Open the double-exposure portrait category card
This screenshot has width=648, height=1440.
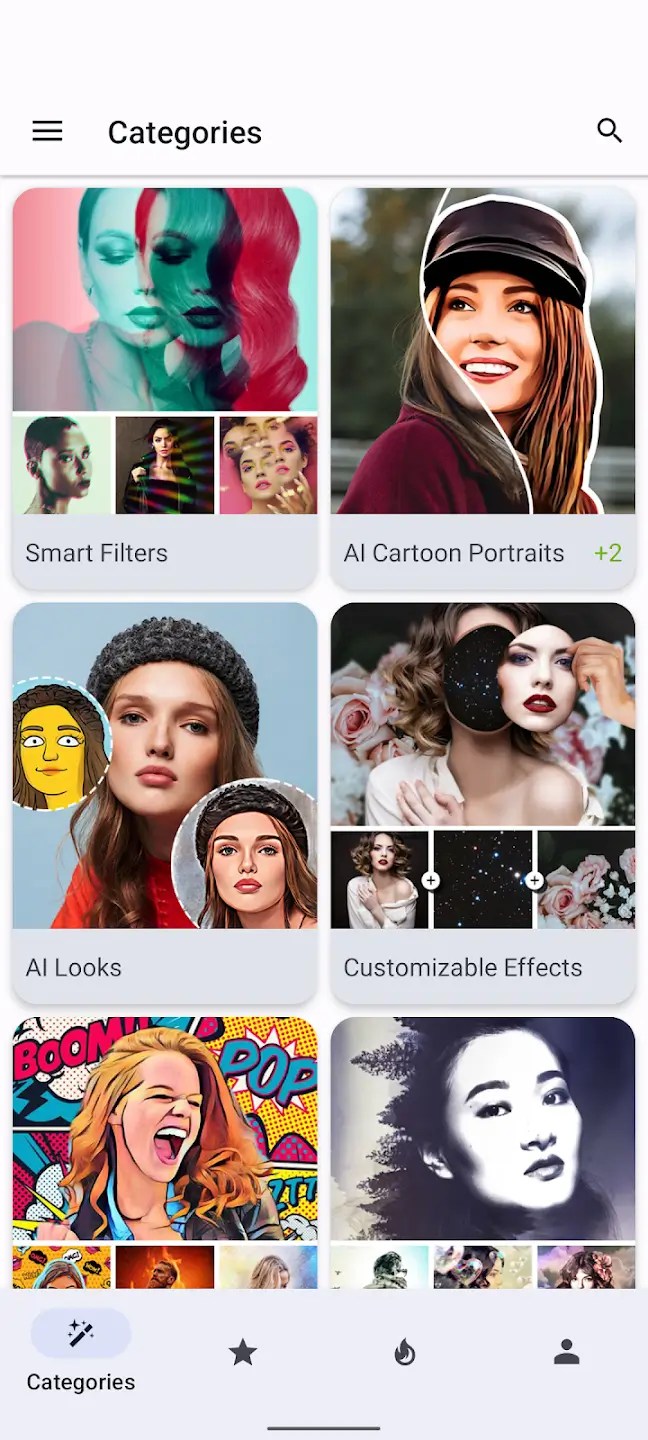[483, 1150]
